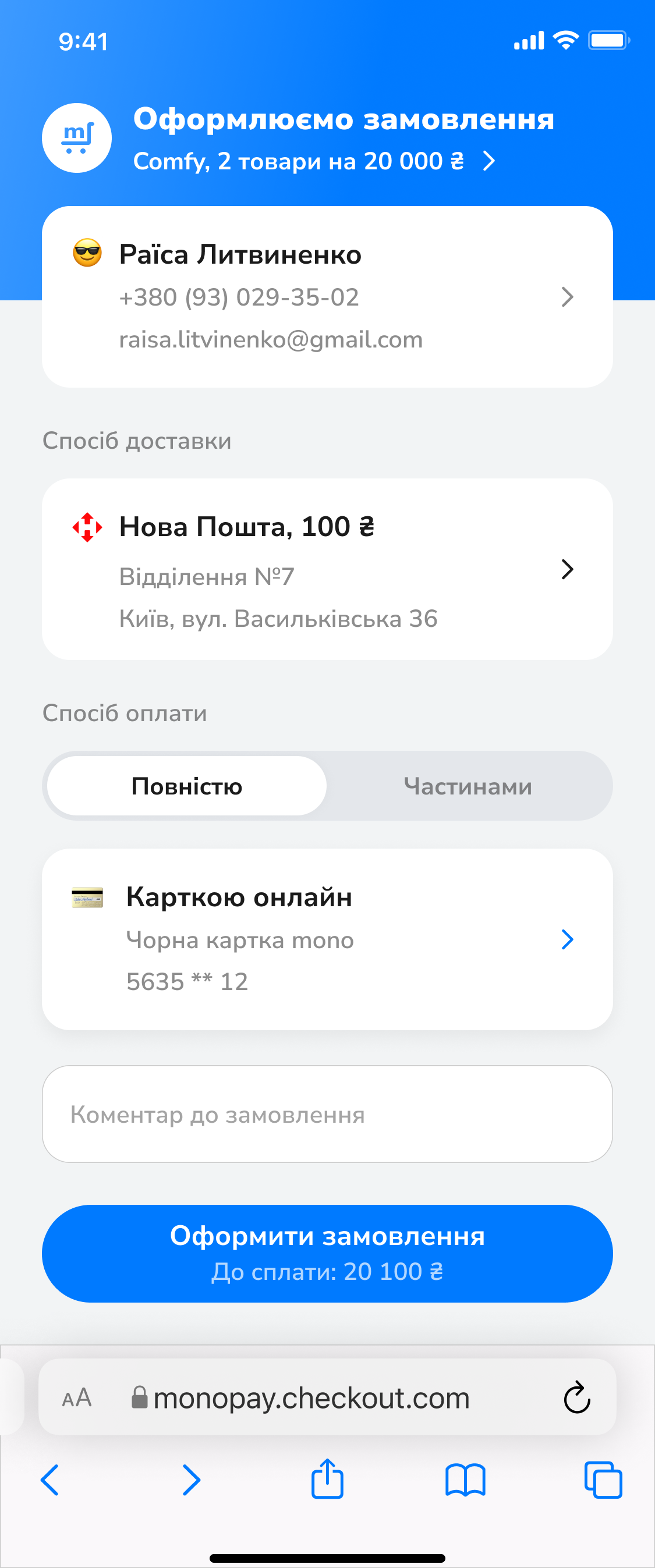Screen dimensions: 655x1568
Task: Go back in the browser
Action: click(49, 1480)
